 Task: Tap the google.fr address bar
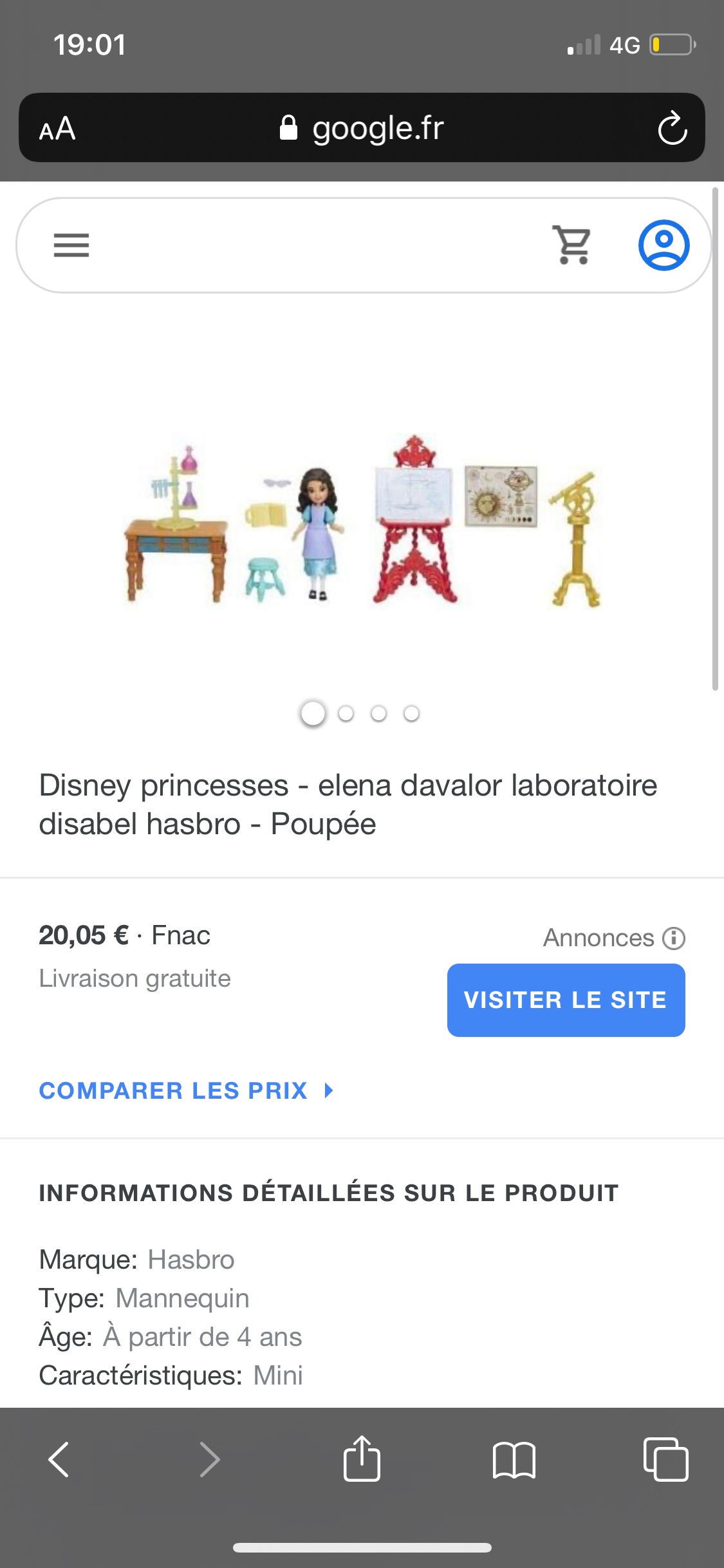click(362, 128)
